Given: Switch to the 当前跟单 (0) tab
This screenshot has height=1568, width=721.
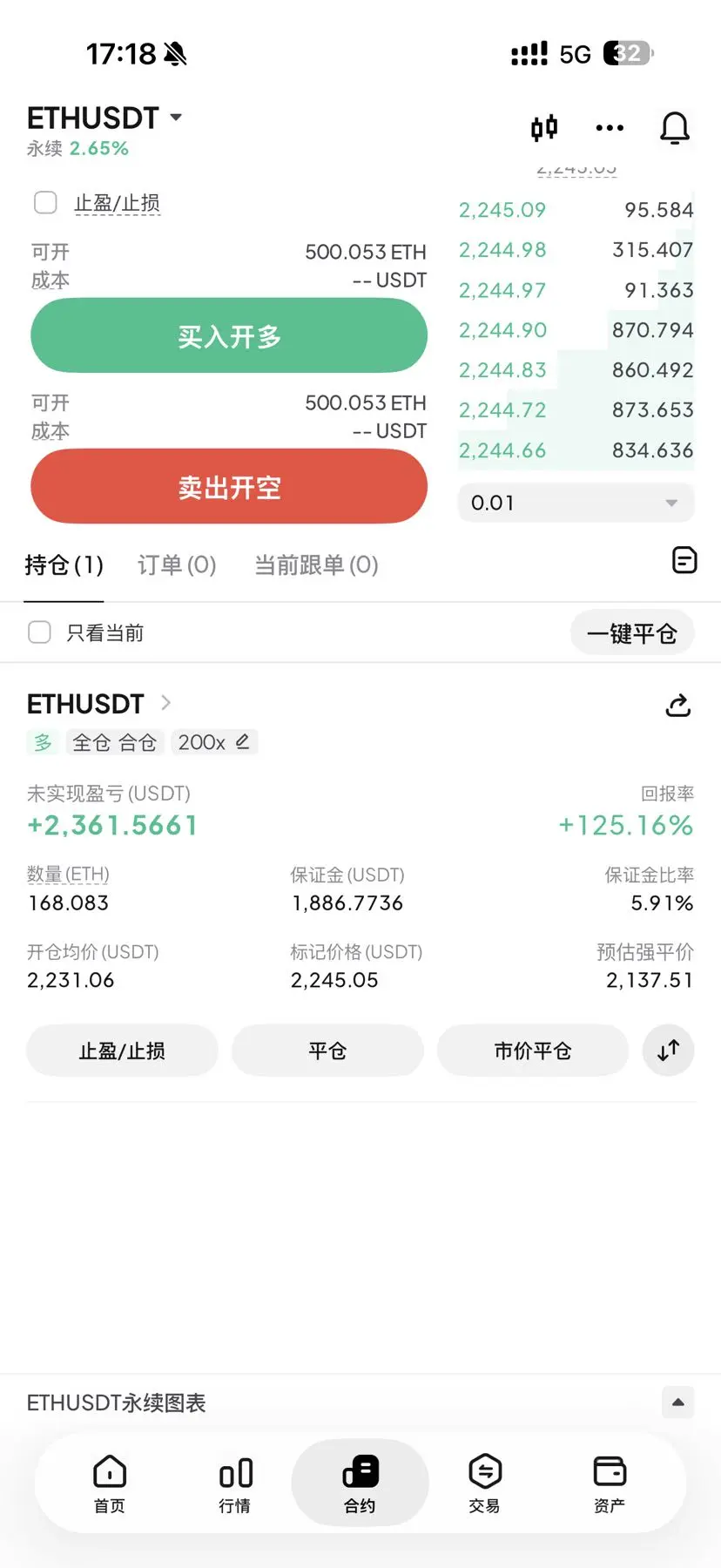Looking at the screenshot, I should (x=316, y=565).
